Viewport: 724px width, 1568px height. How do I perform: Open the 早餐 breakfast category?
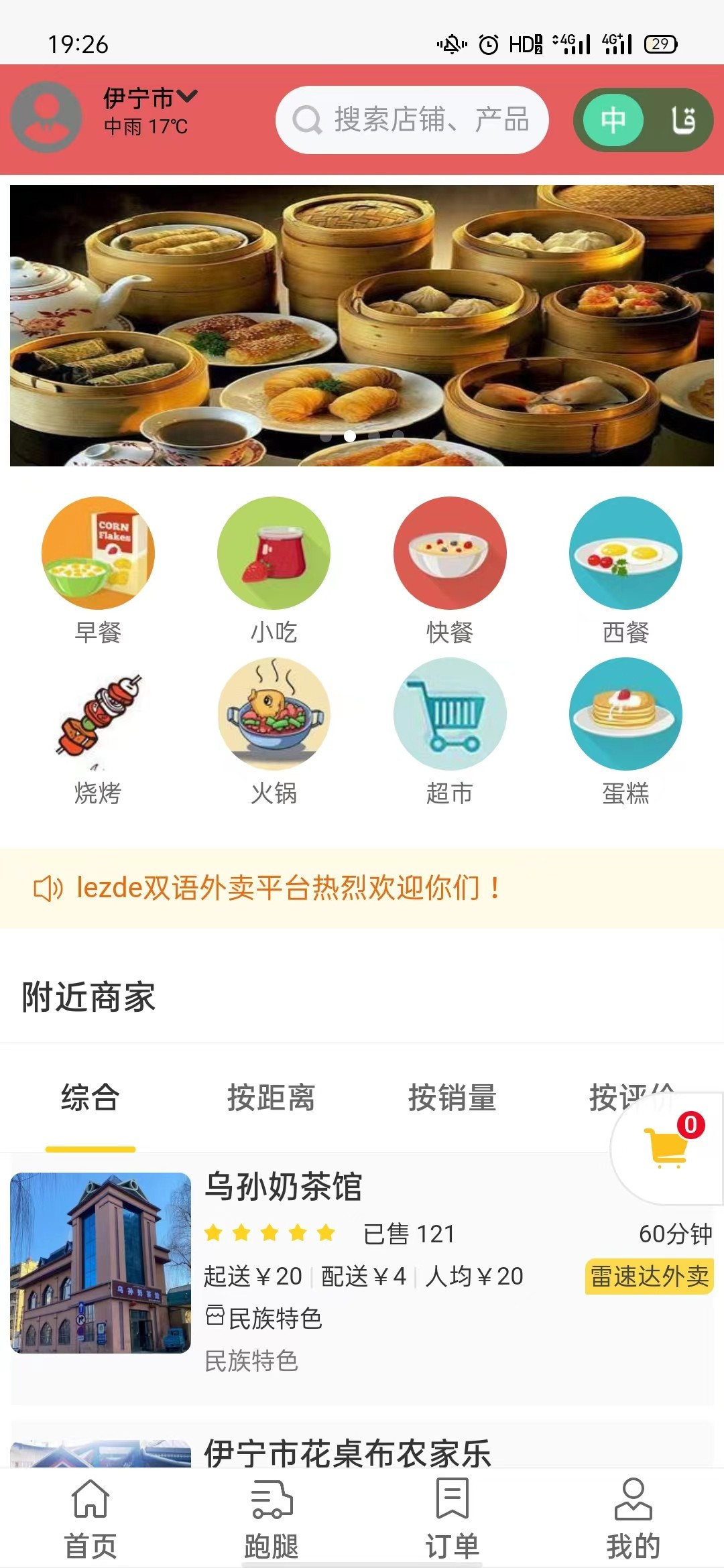pyautogui.click(x=97, y=553)
